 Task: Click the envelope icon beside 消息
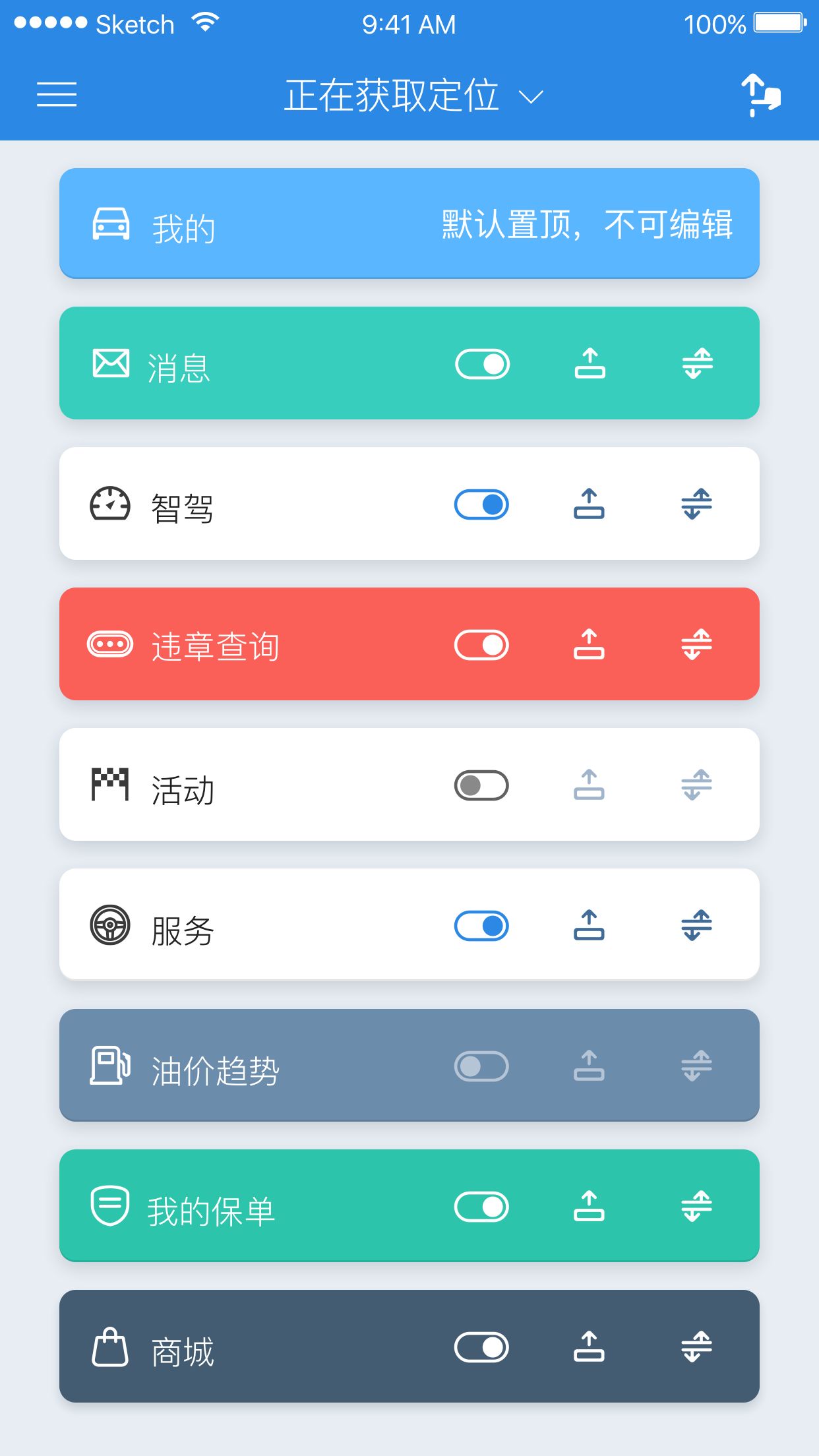pyautogui.click(x=112, y=364)
